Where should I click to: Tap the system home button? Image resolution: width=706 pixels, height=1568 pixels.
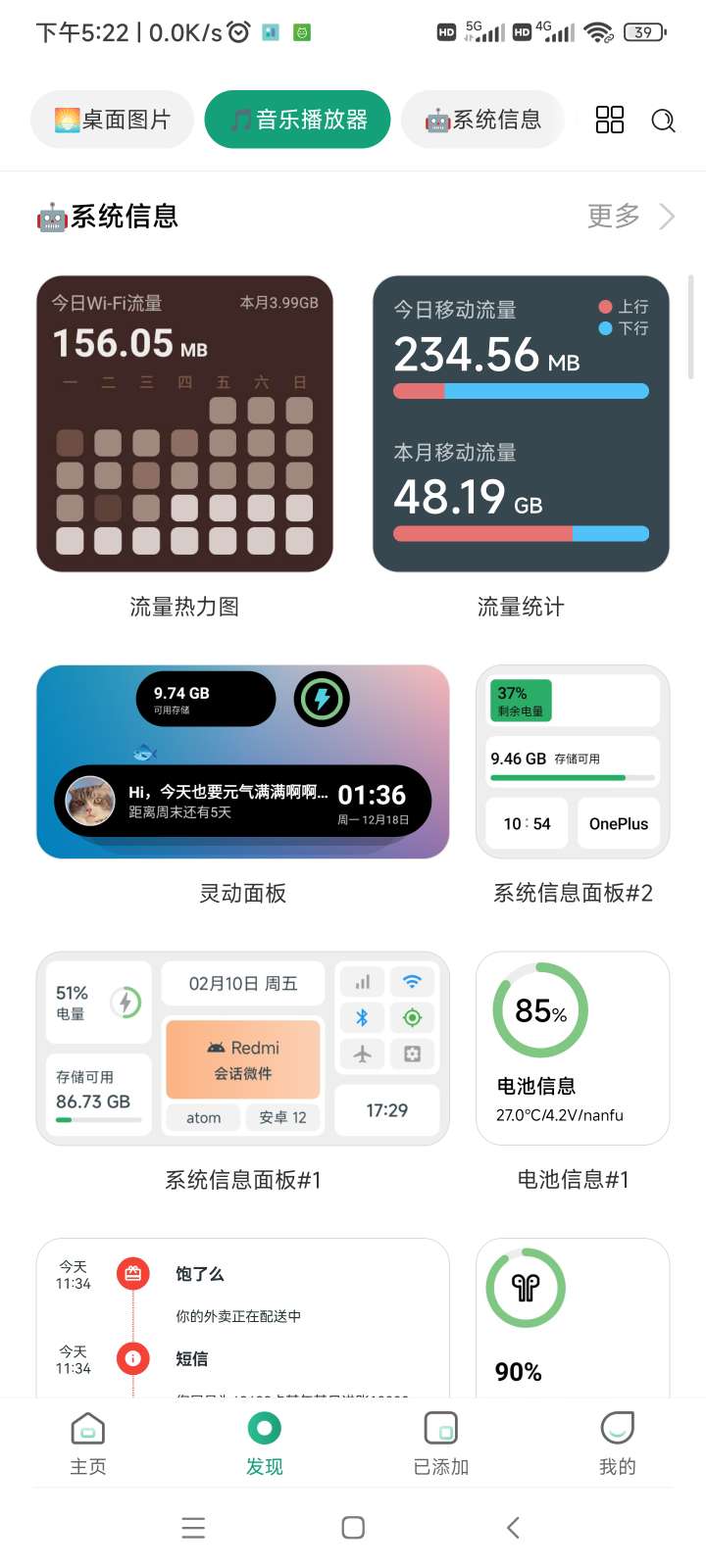(353, 1527)
